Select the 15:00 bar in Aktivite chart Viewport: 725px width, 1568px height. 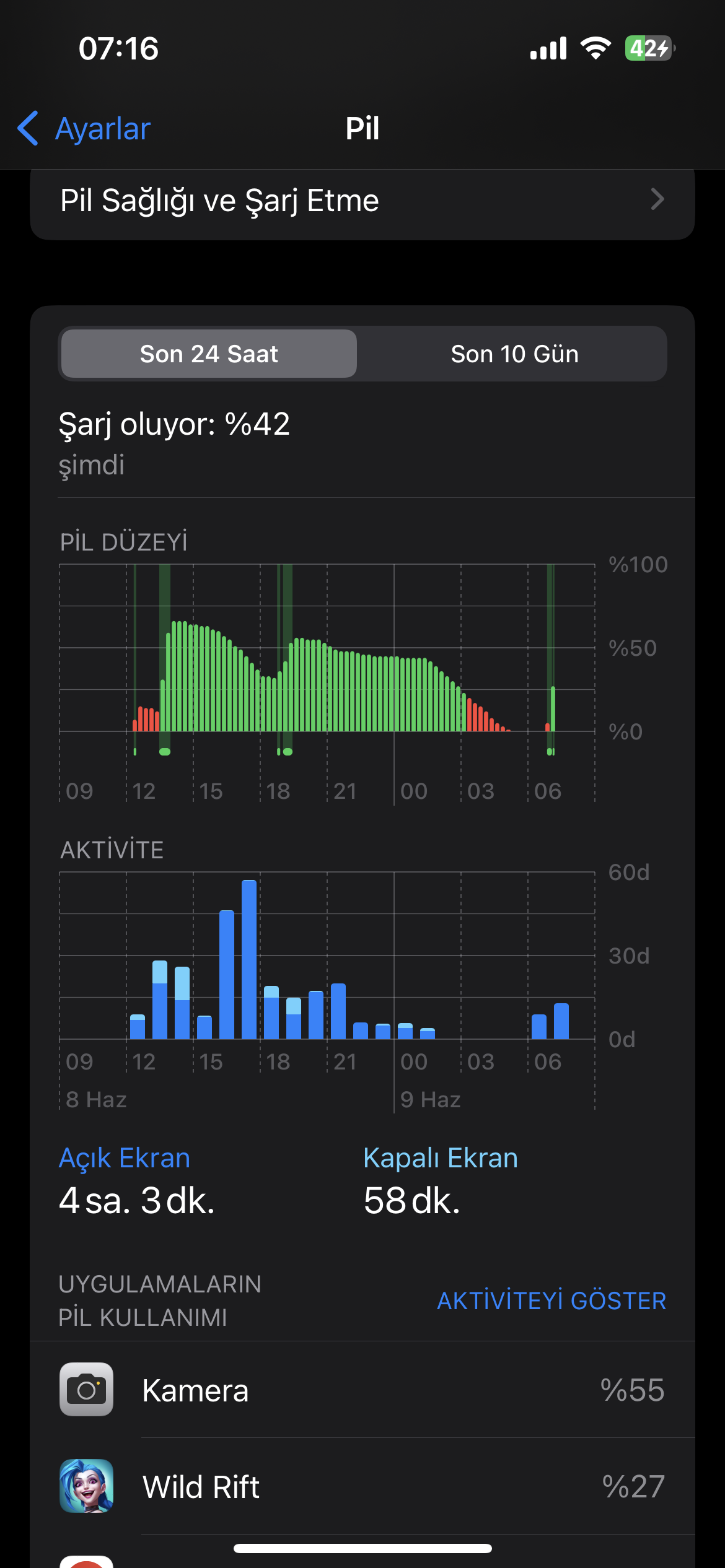tap(204, 1027)
